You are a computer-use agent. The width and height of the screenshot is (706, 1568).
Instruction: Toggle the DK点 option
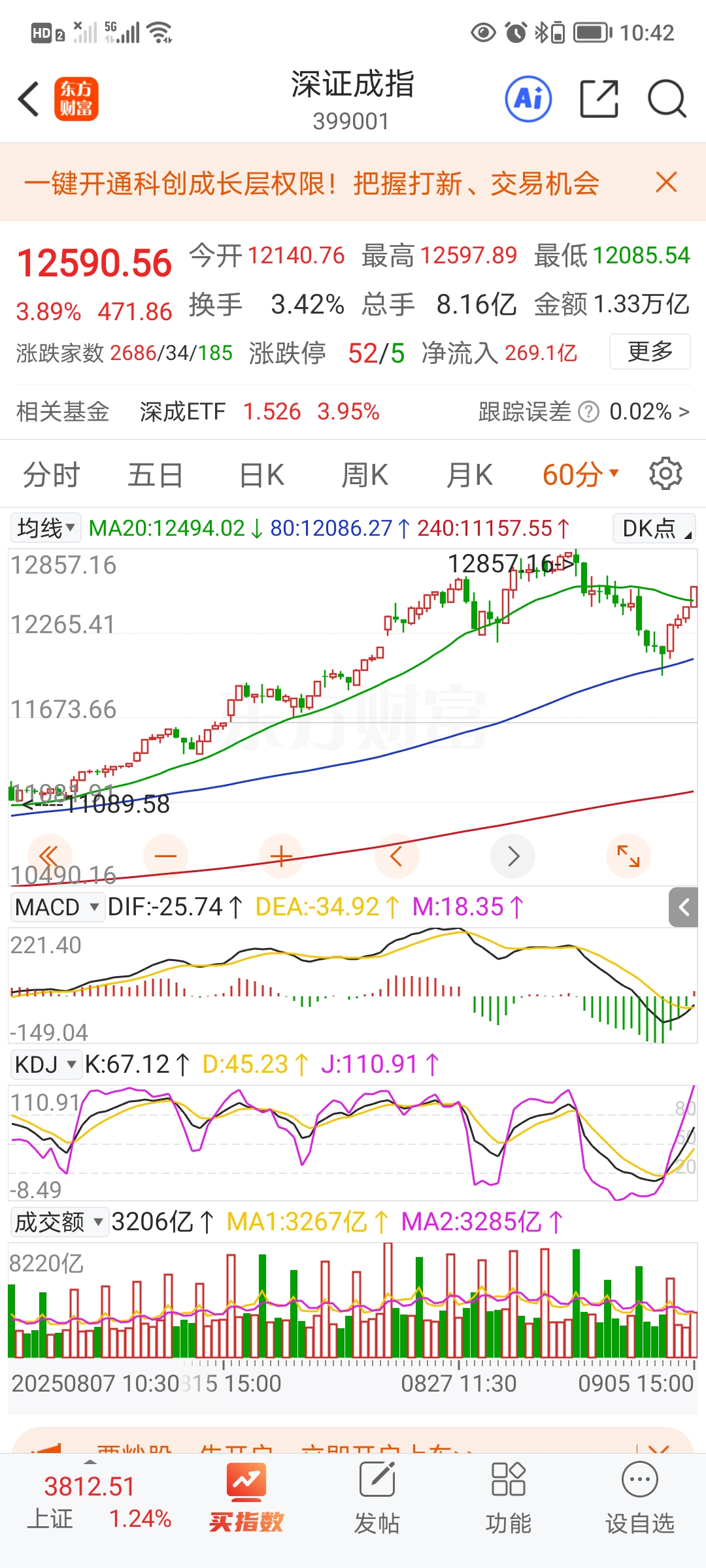[x=654, y=528]
